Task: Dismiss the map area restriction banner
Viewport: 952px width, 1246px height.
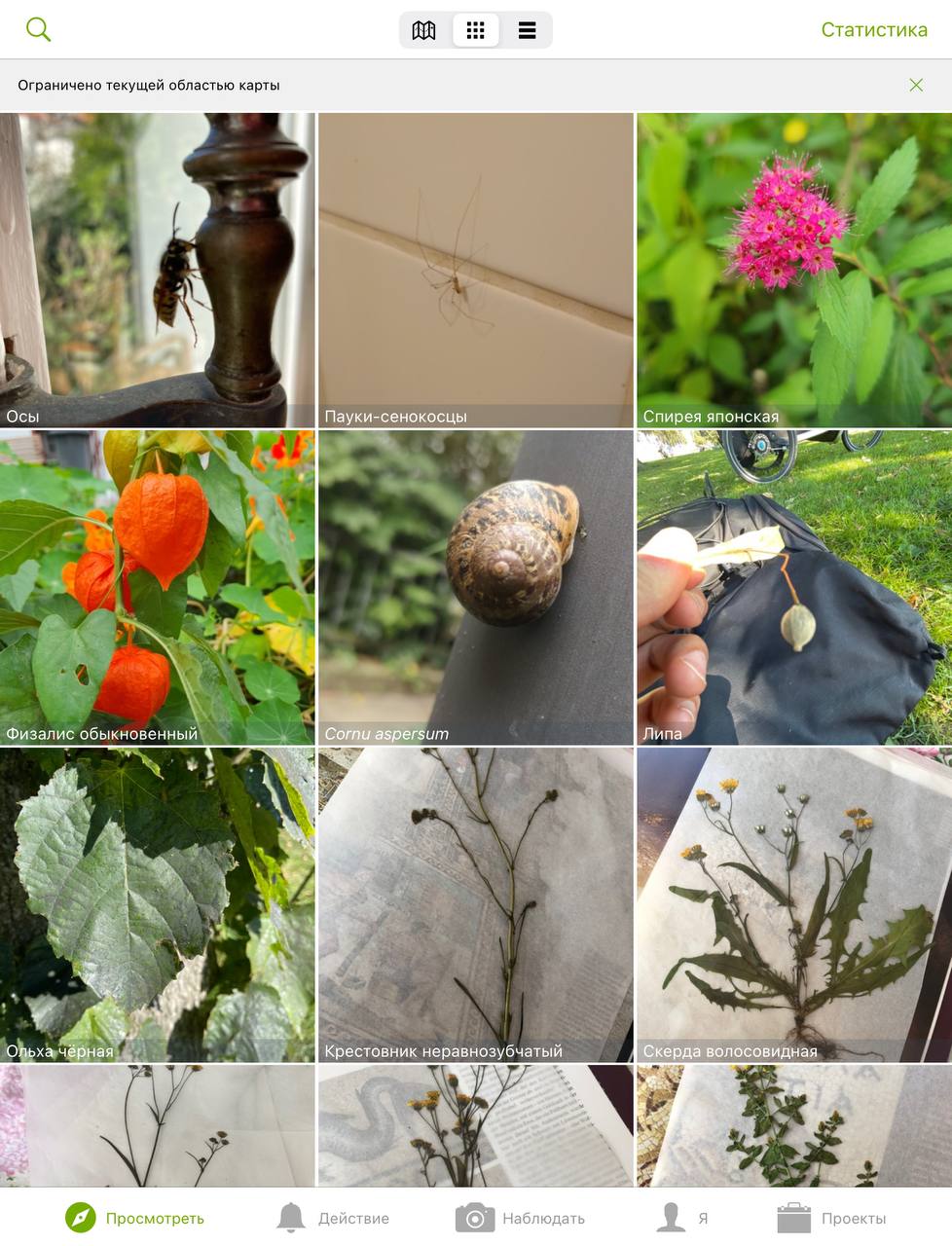Action: [x=915, y=85]
